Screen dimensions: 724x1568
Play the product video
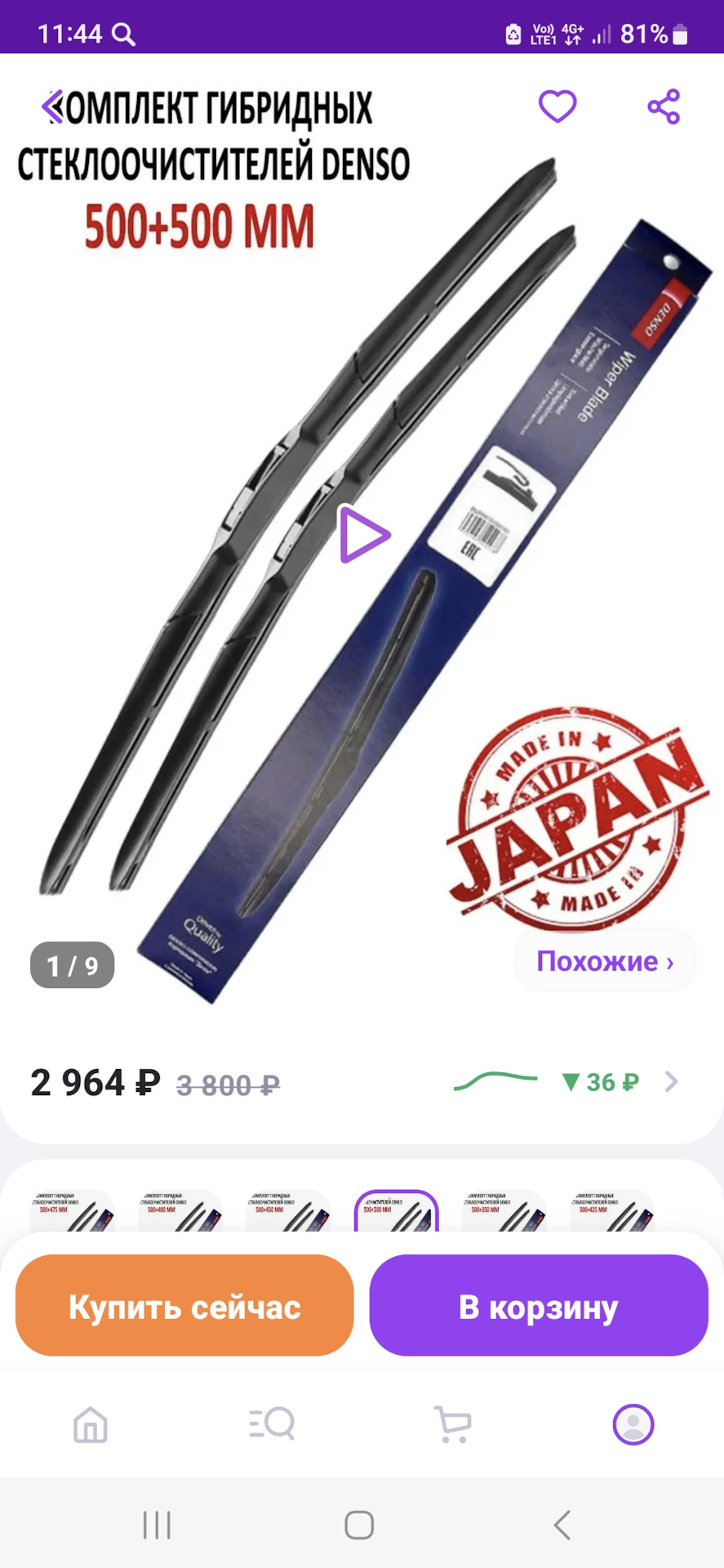tap(364, 536)
